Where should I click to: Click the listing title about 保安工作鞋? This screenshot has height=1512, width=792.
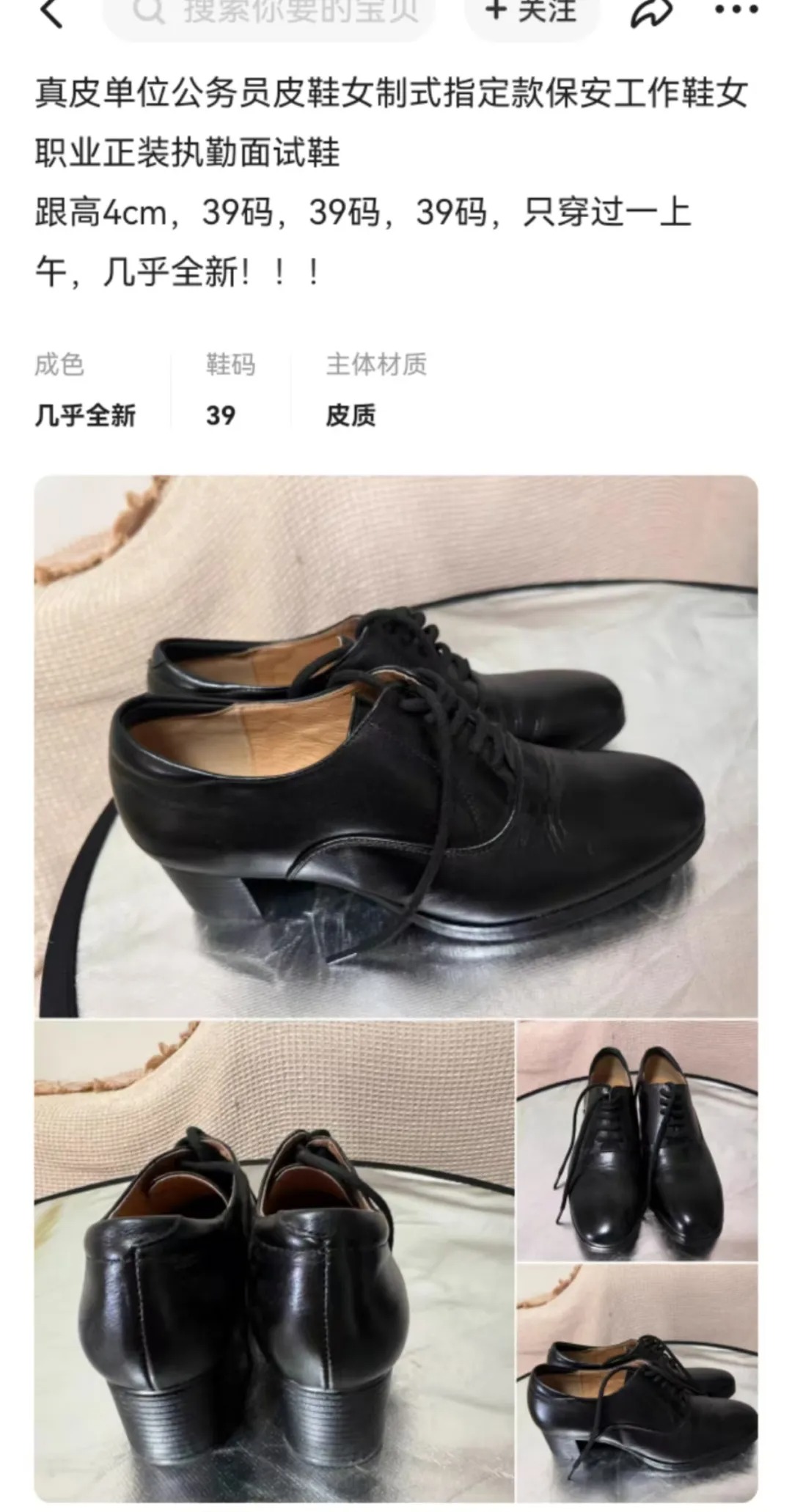[x=389, y=98]
